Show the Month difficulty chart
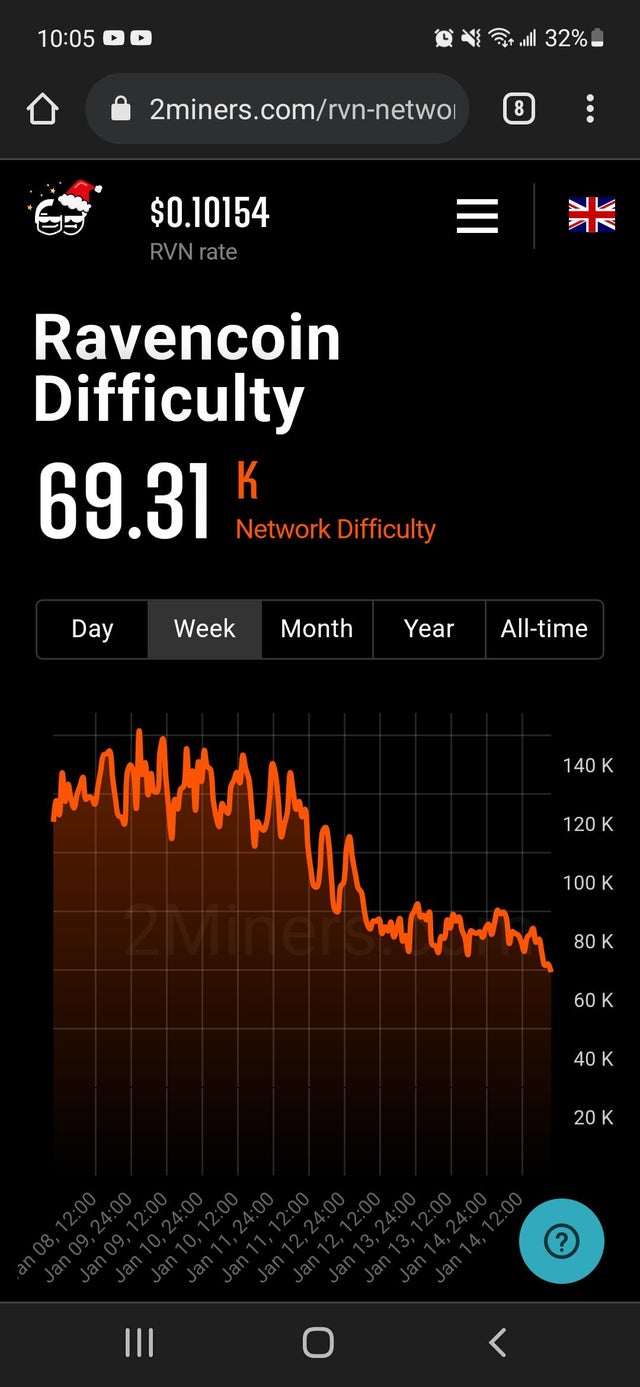The height and width of the screenshot is (1387, 640). click(317, 629)
